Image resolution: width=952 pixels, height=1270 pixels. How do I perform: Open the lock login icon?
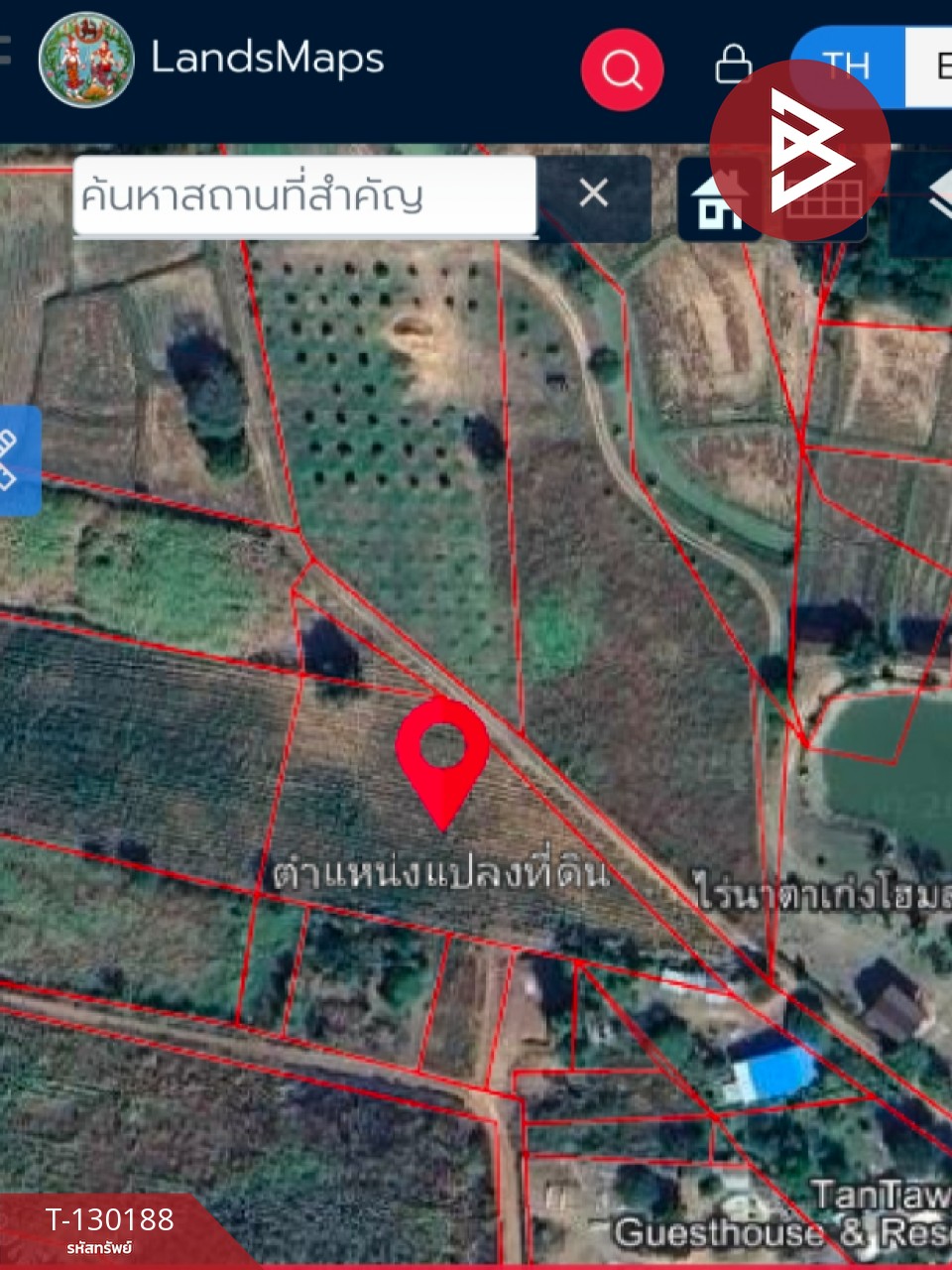(x=733, y=64)
